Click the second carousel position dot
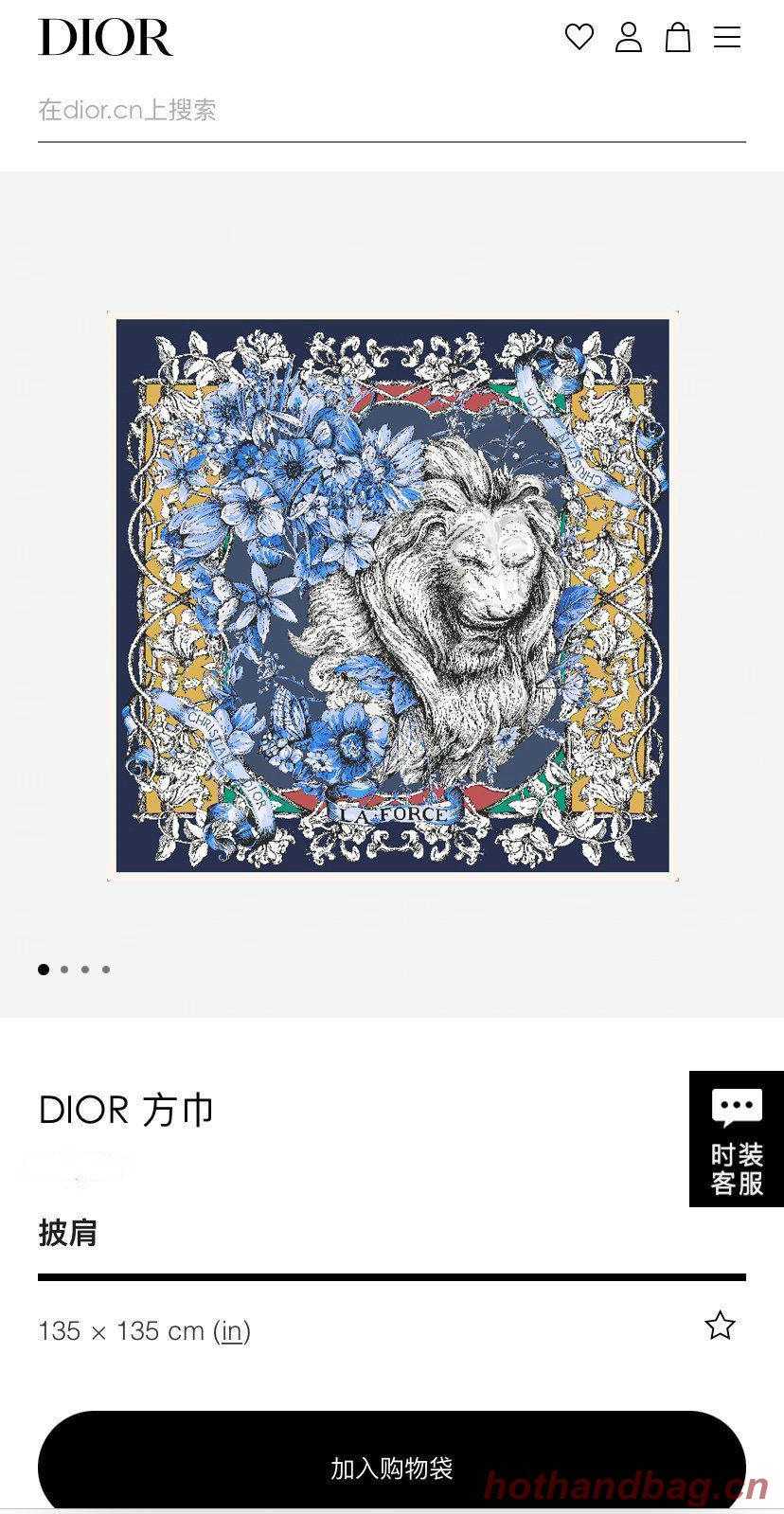This screenshot has width=784, height=1514. pos(64,970)
